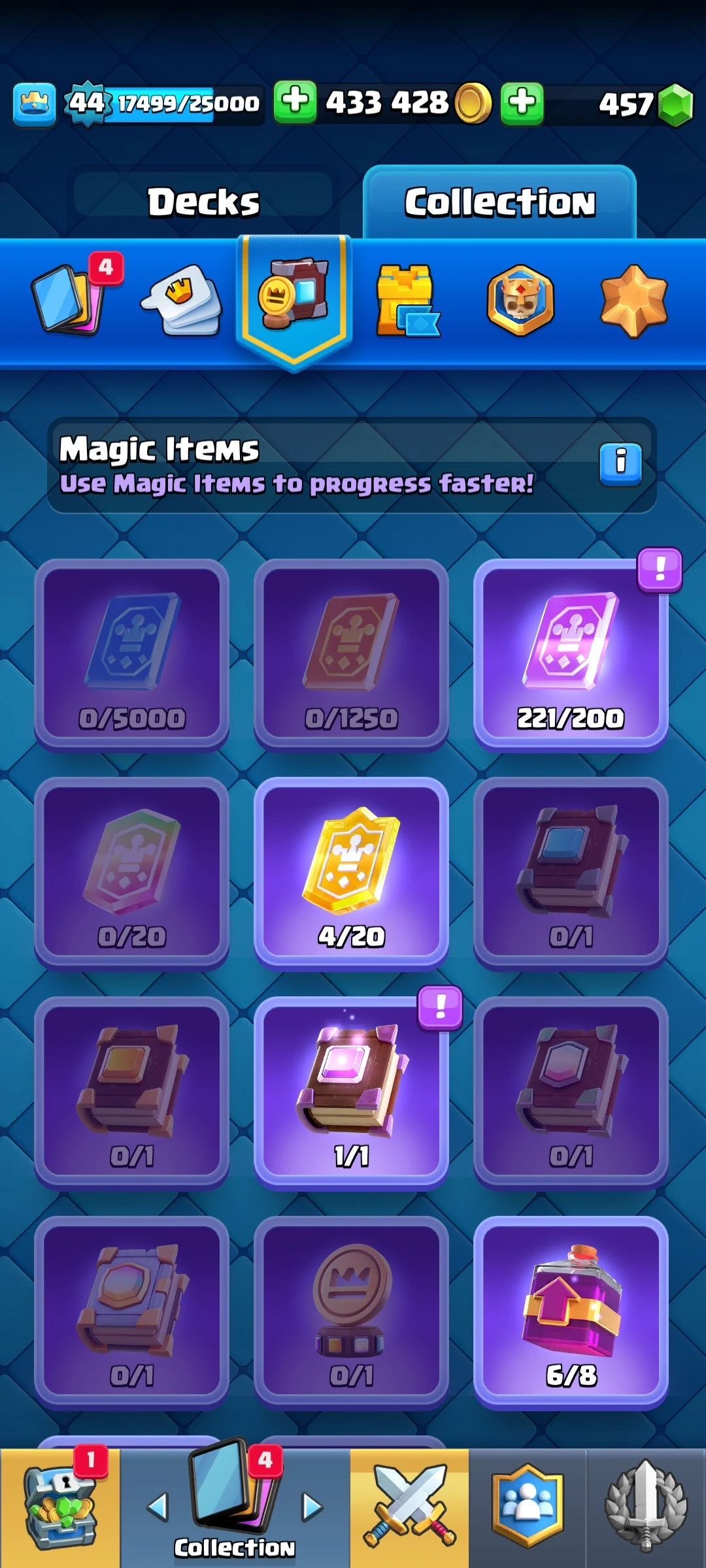
Task: Open the skull crown banners sub-tab
Action: [x=520, y=301]
